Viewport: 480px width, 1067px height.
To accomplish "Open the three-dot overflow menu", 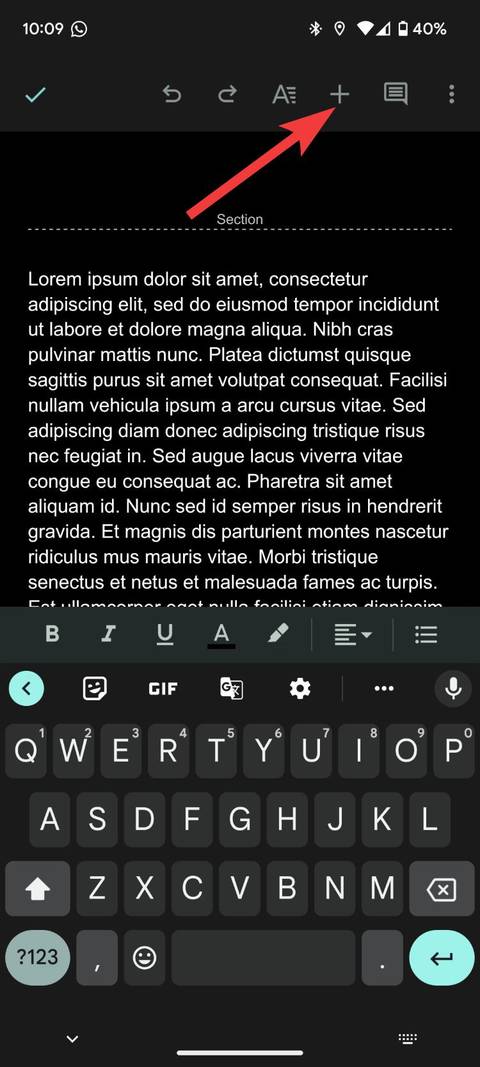I will click(451, 94).
